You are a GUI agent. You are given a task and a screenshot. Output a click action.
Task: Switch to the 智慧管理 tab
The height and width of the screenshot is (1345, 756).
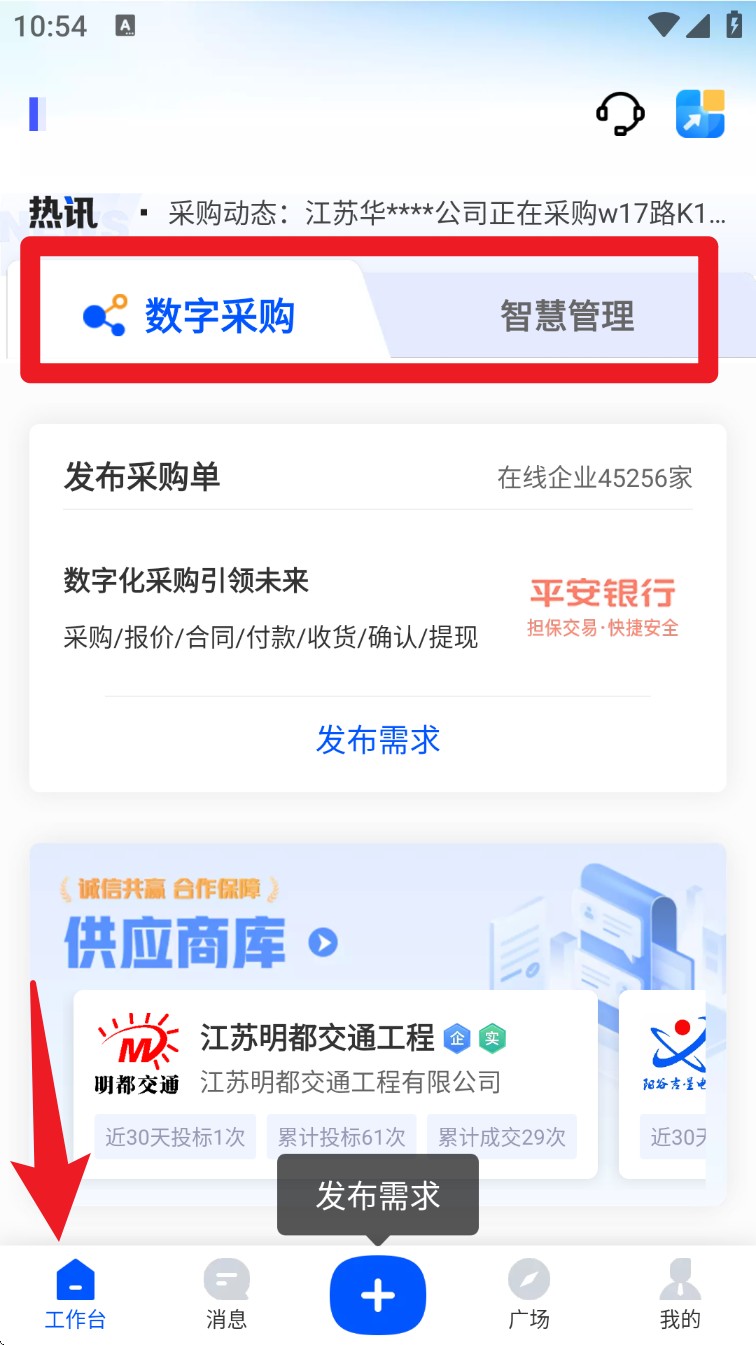click(567, 317)
